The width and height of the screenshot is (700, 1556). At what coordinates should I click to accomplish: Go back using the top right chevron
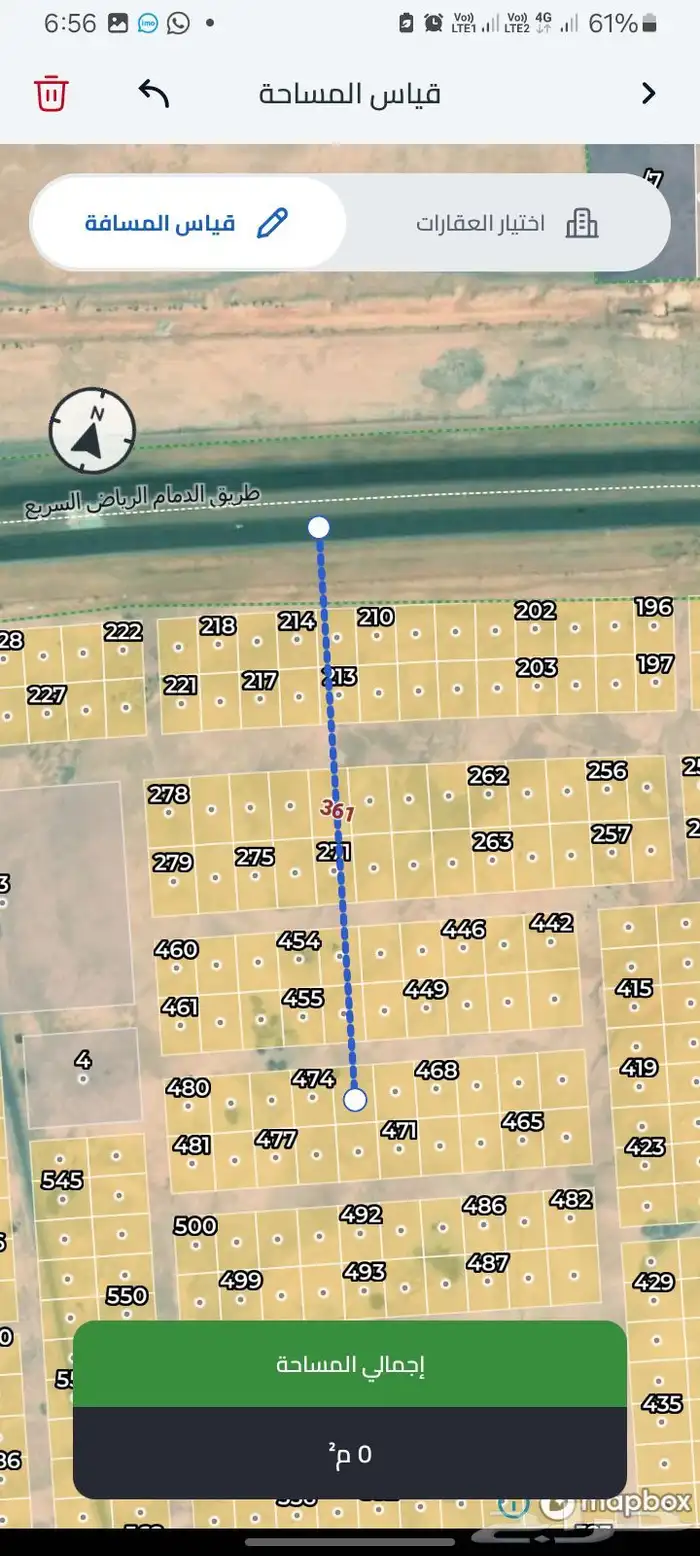(x=648, y=94)
